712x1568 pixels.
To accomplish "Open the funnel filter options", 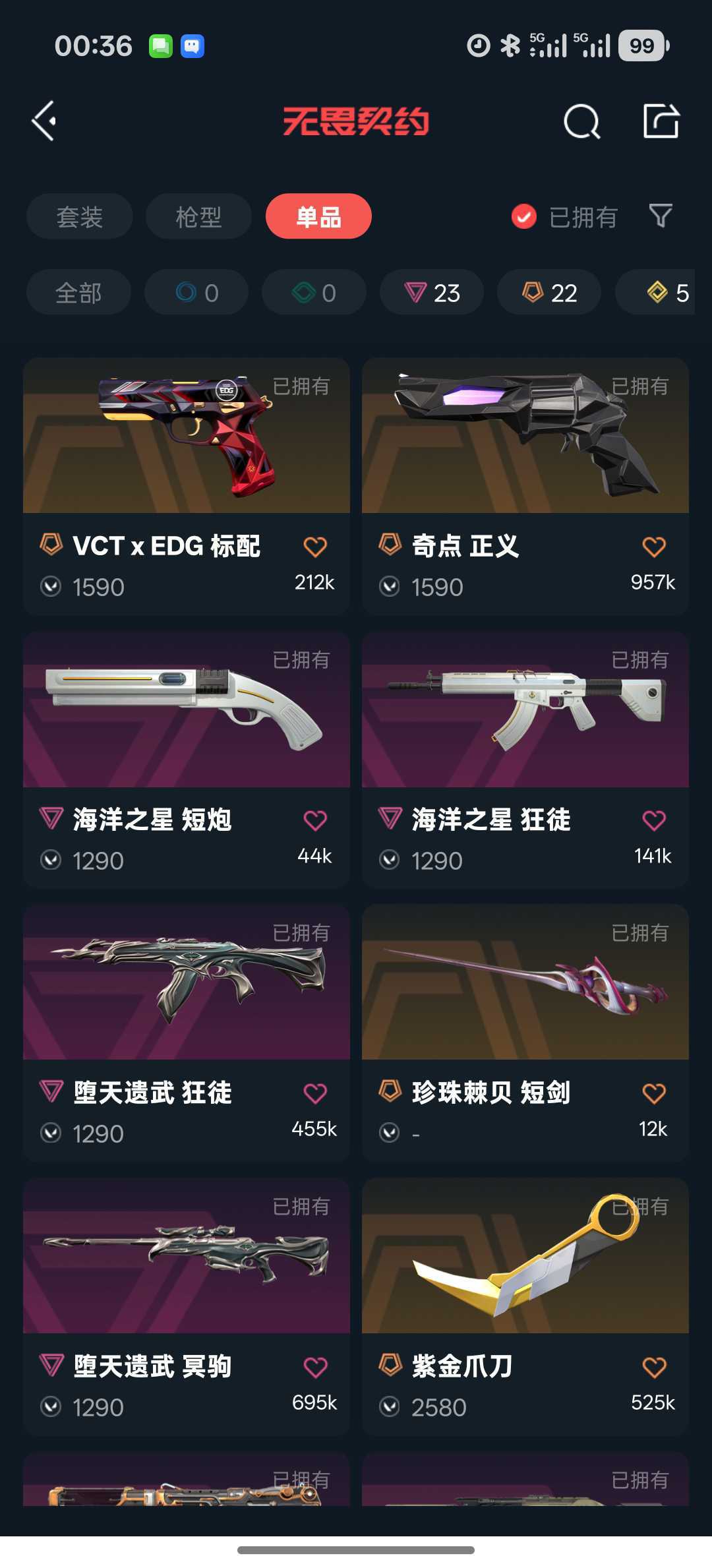I will [661, 216].
